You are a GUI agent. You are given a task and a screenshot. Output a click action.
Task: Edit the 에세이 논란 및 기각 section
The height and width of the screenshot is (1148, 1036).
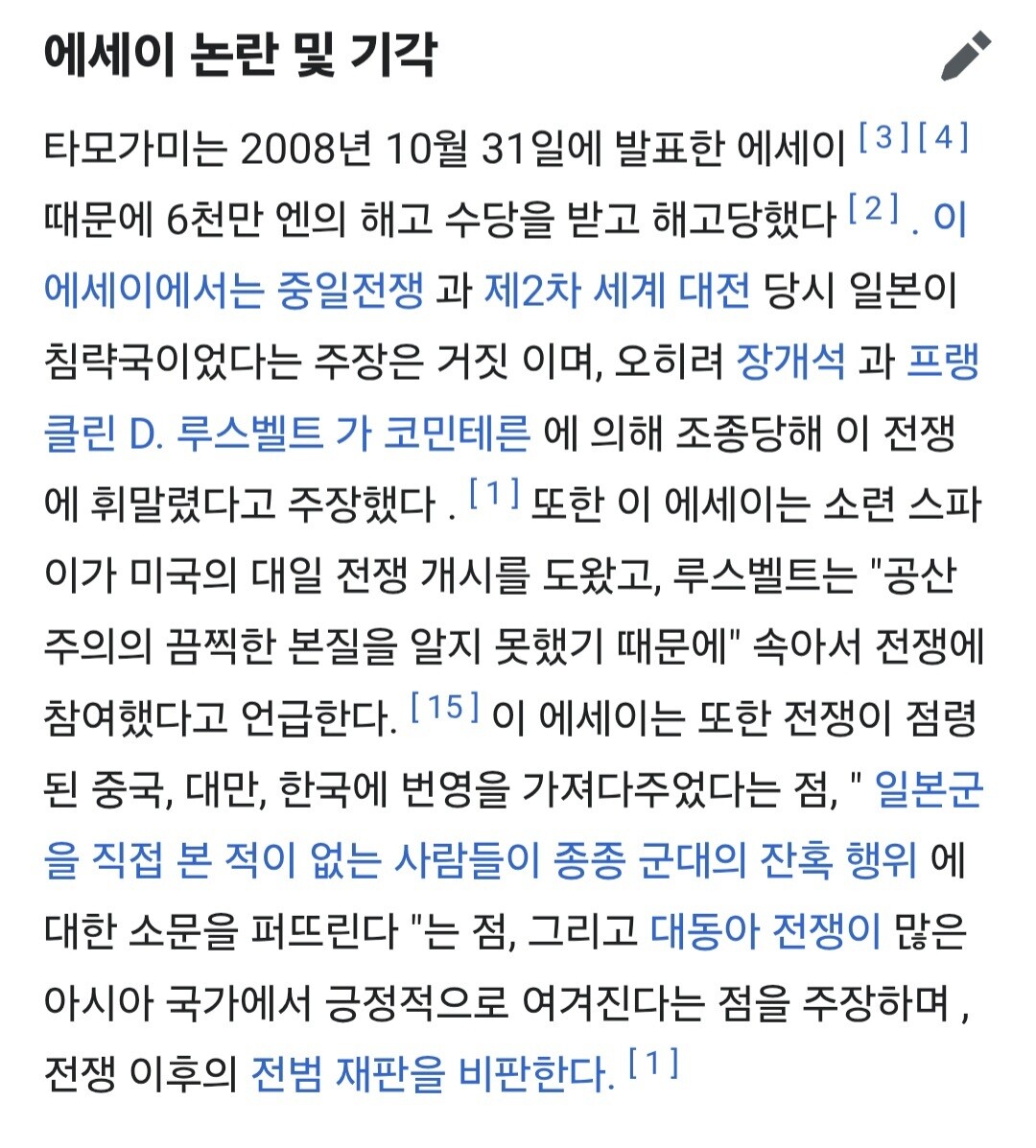tap(966, 56)
